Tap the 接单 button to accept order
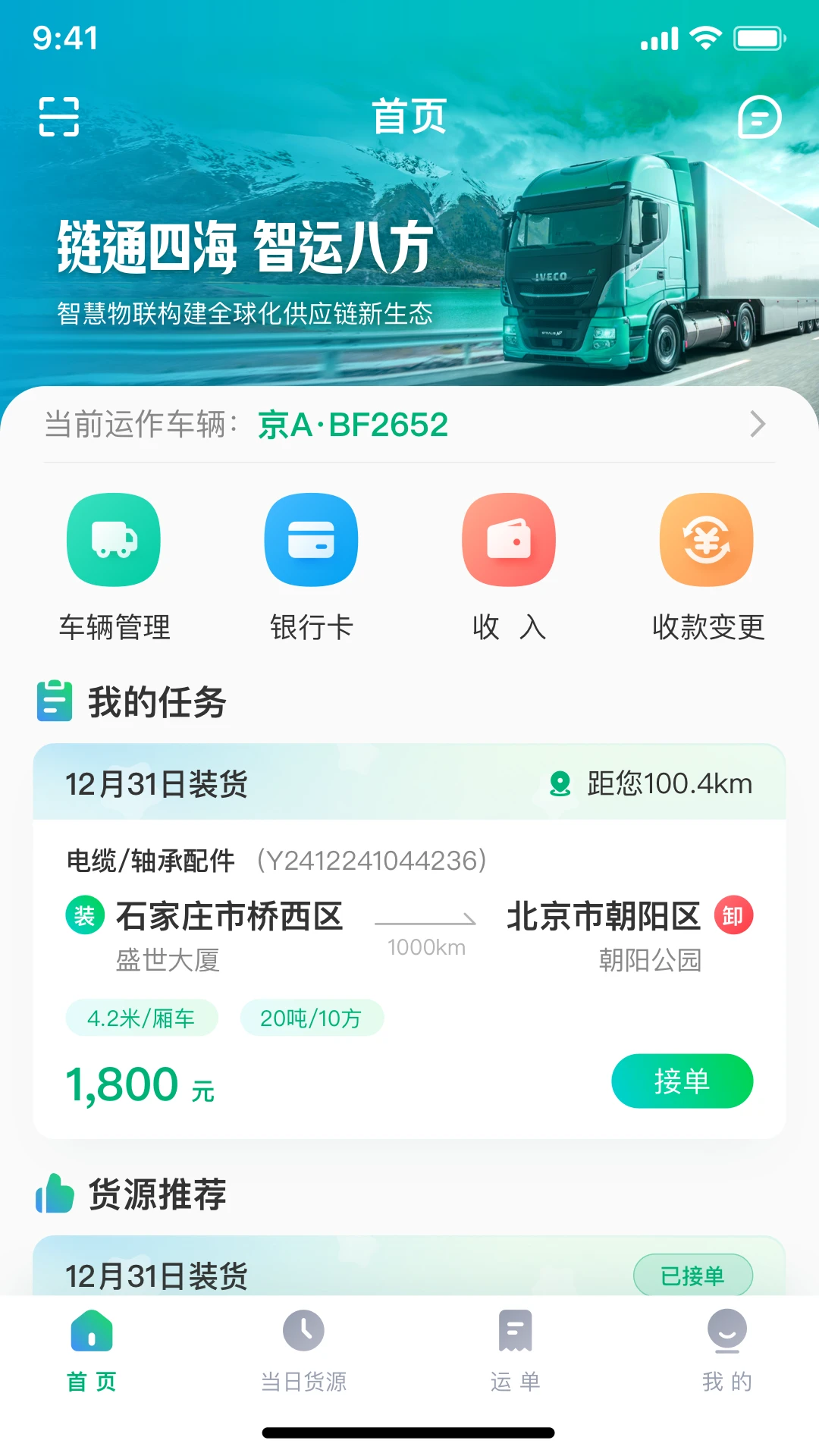This screenshot has height=1456, width=819. [x=682, y=1081]
